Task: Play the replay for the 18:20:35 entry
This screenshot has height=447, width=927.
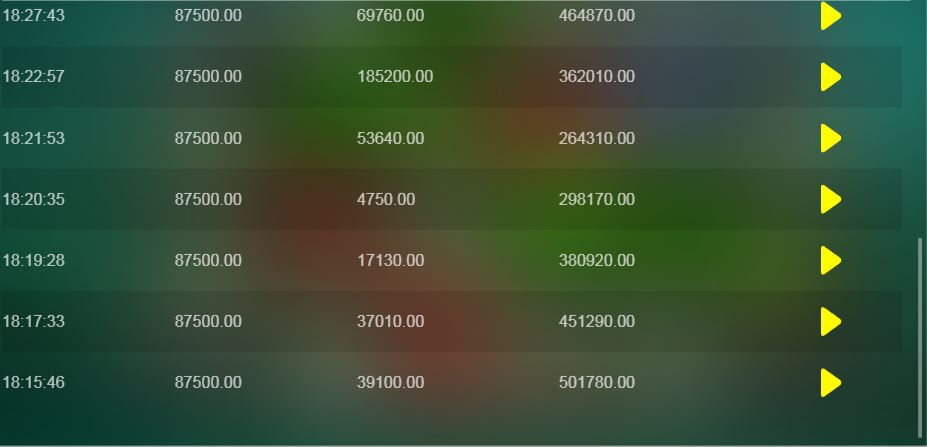Action: point(831,199)
